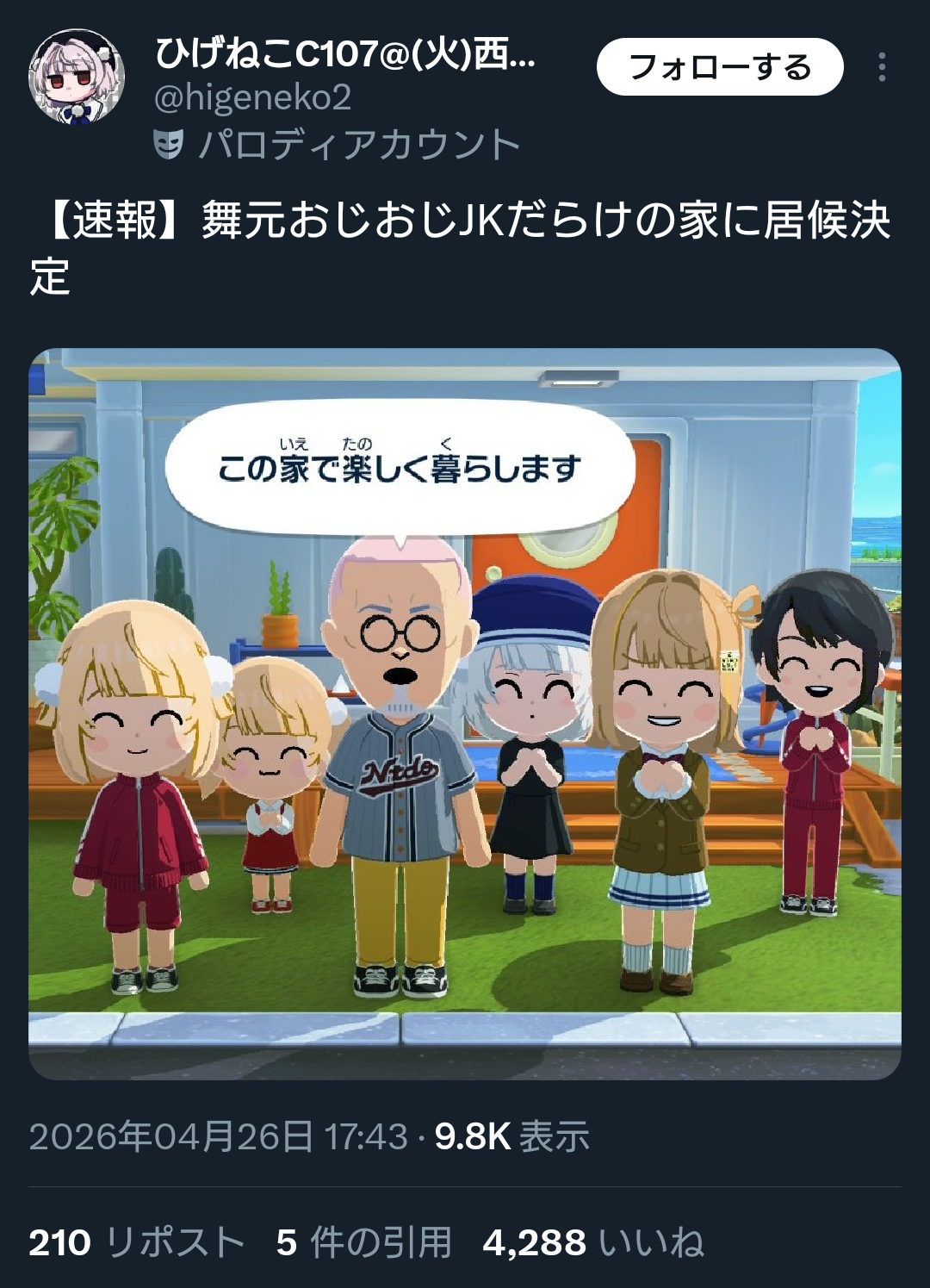Tap the フォローする button
The image size is (930, 1288).
tap(720, 67)
